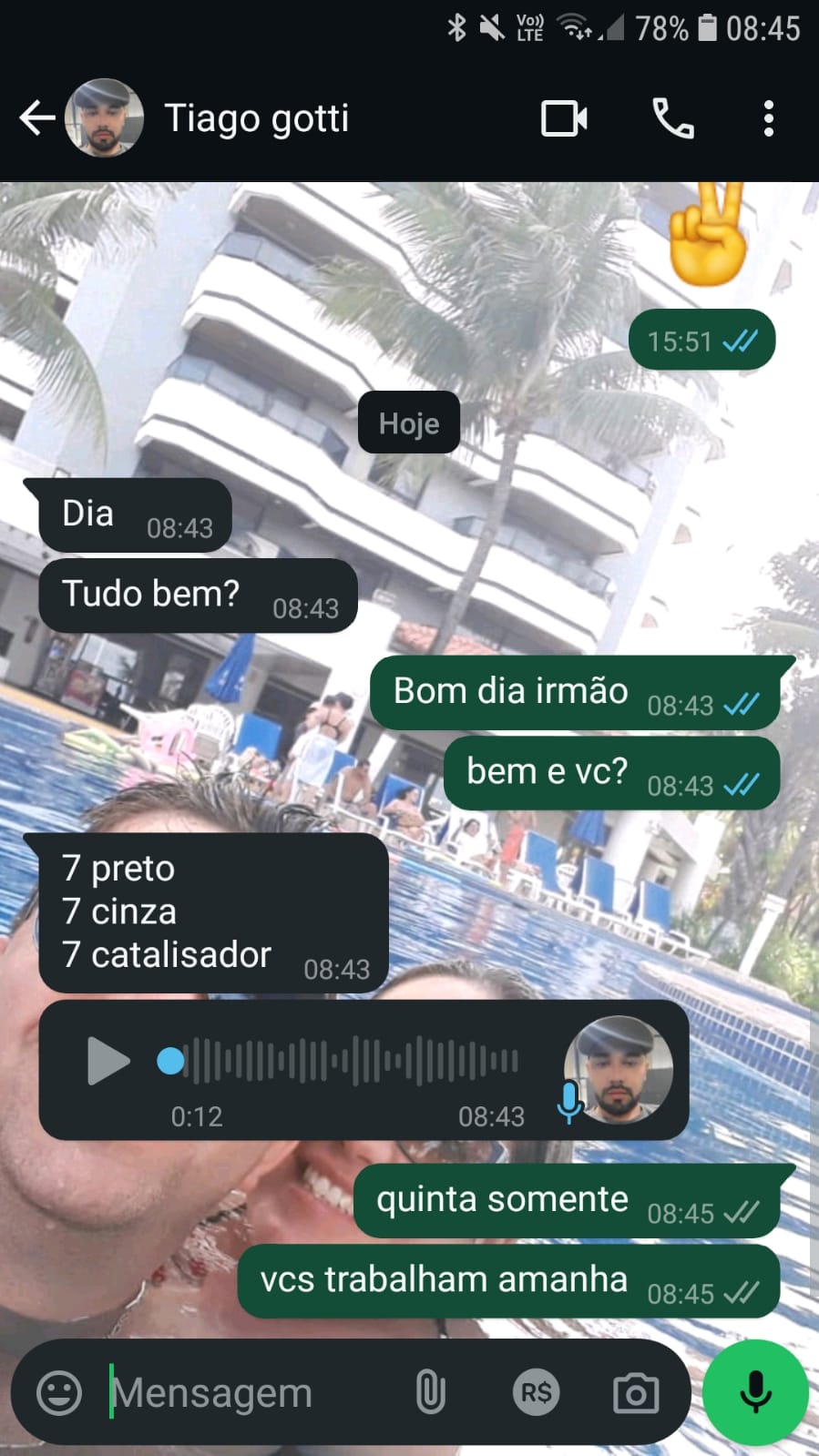Play the 0:12 voice message

108,1061
